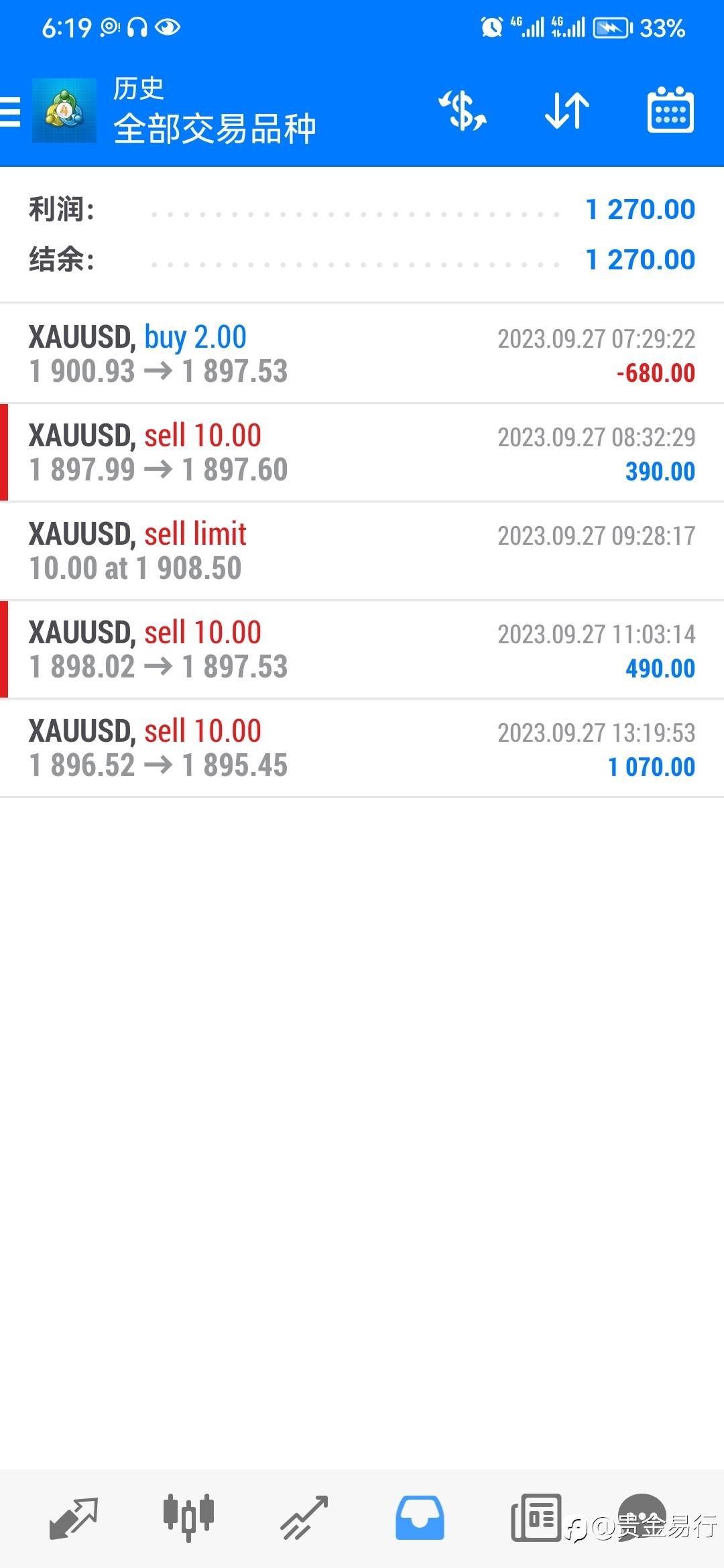The height and width of the screenshot is (1568, 724).
Task: Open the XAUUSD sell trade with 490.00 profit
Action: click(x=362, y=649)
